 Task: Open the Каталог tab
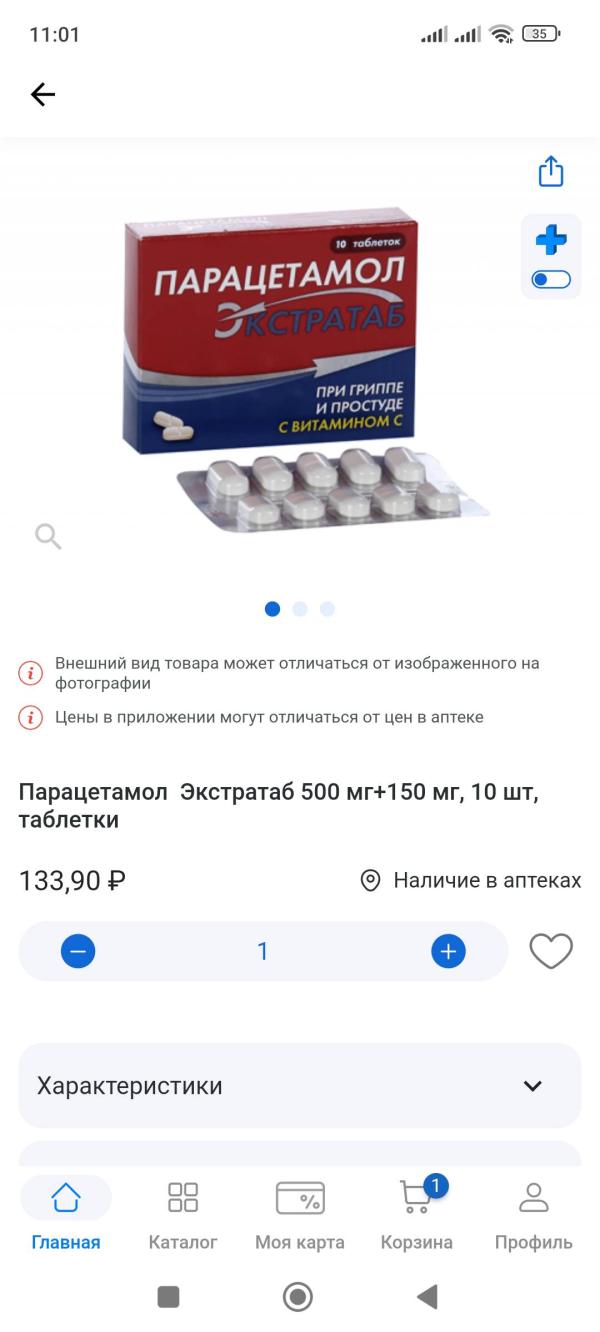tap(183, 1214)
